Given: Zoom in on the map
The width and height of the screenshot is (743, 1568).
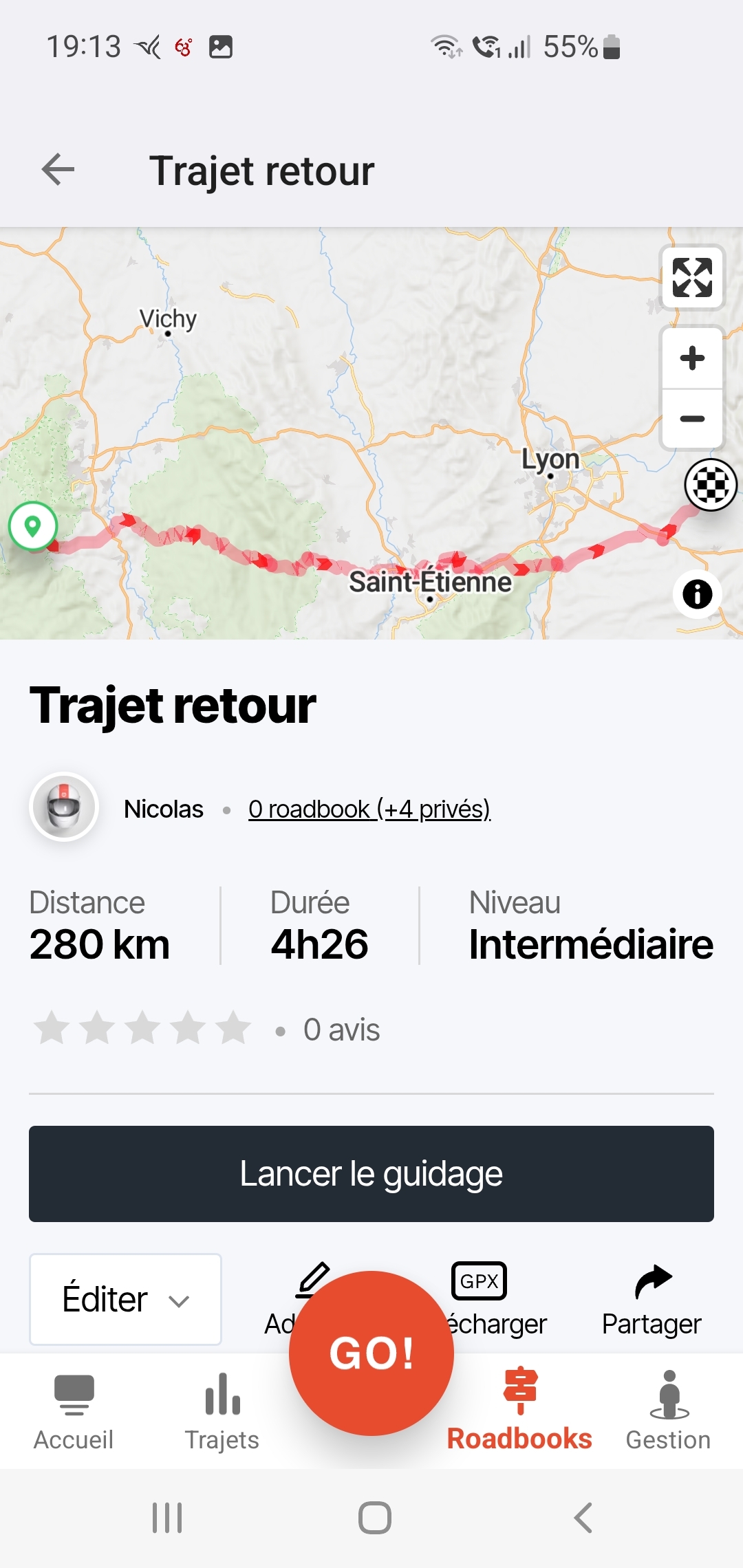Looking at the screenshot, I should tap(692, 358).
